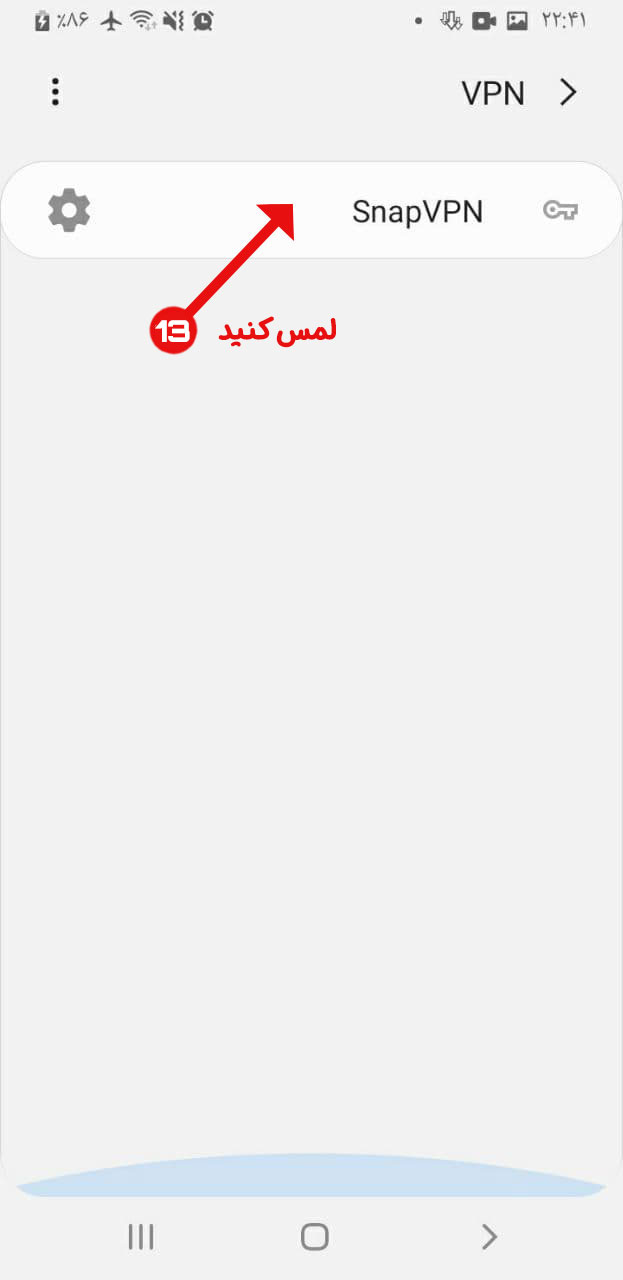
Task: Tap the system home button
Action: click(x=314, y=1237)
